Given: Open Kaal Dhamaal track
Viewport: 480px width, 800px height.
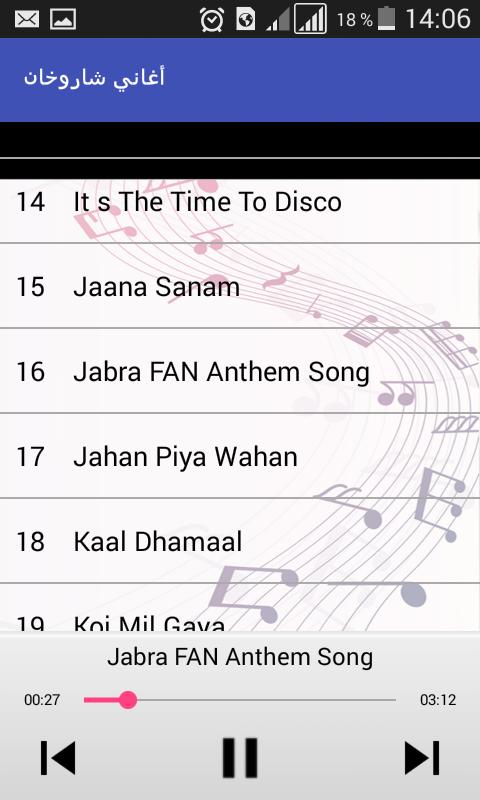Looking at the screenshot, I should (x=240, y=541).
